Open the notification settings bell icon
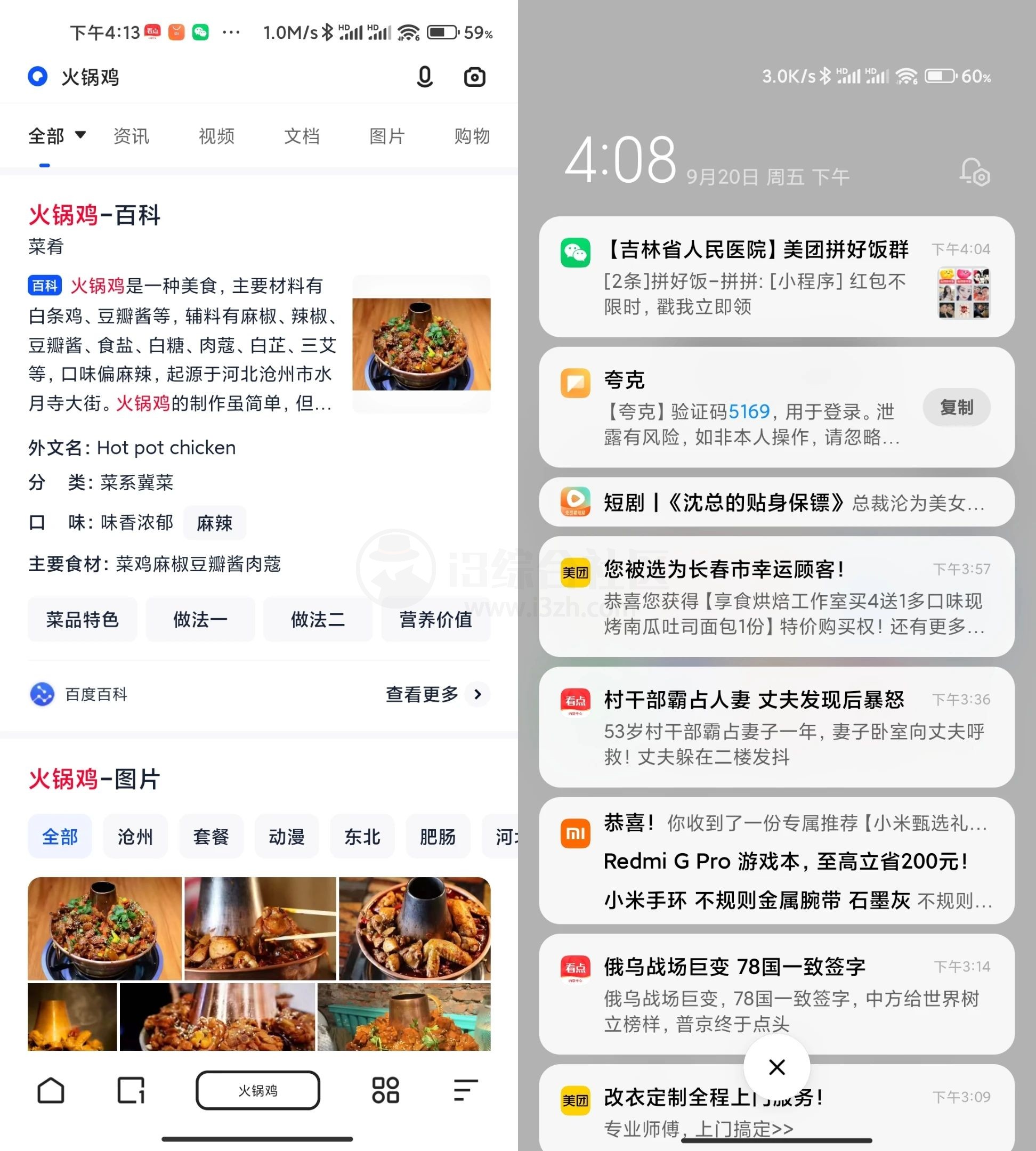1036x1151 pixels. (x=975, y=172)
